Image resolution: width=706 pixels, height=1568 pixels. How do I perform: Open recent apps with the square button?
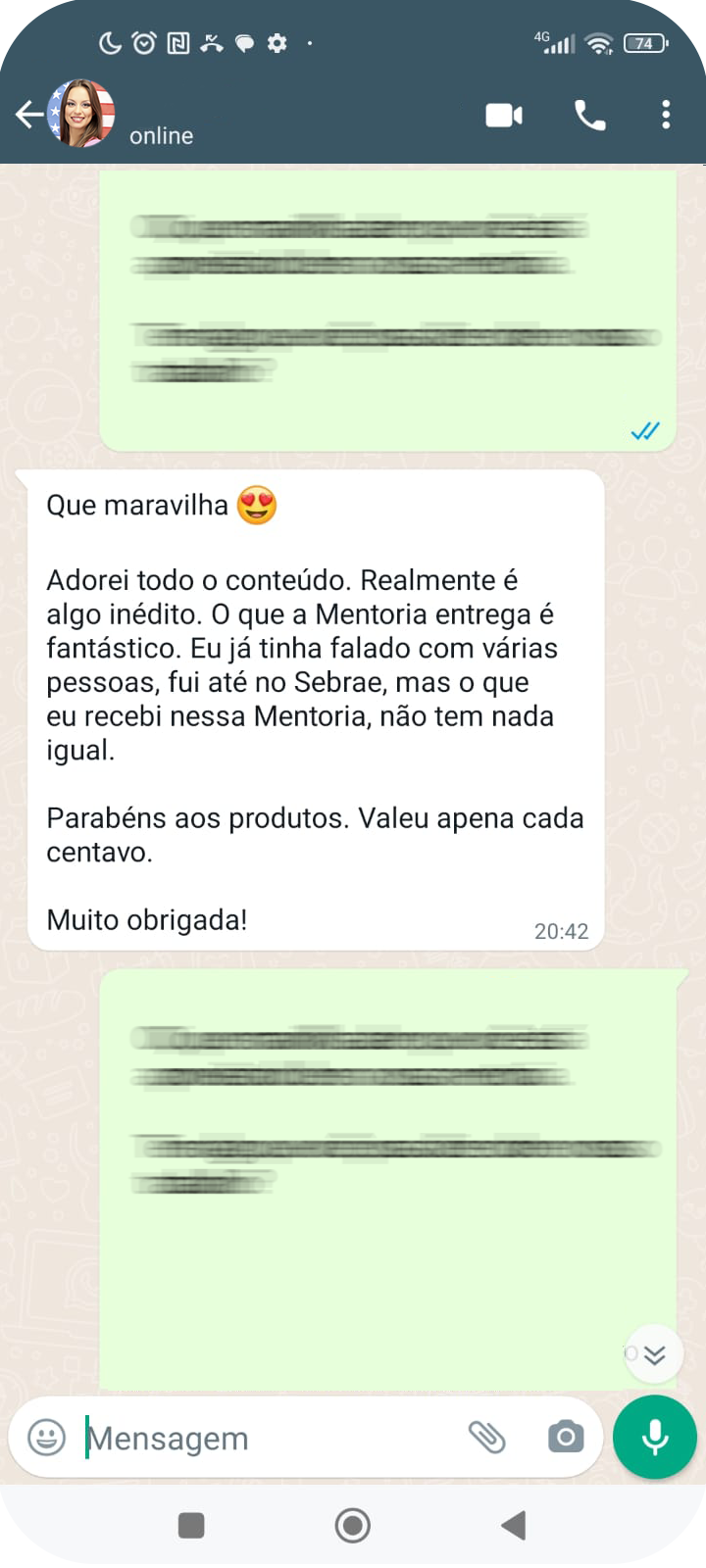191,1526
